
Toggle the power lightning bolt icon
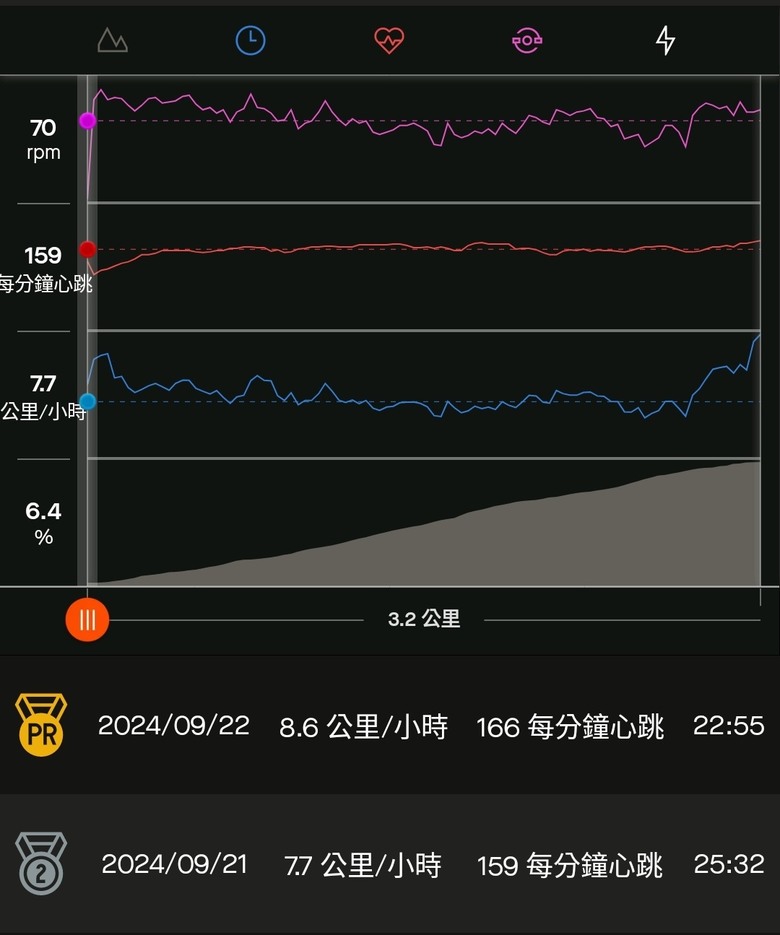point(665,41)
